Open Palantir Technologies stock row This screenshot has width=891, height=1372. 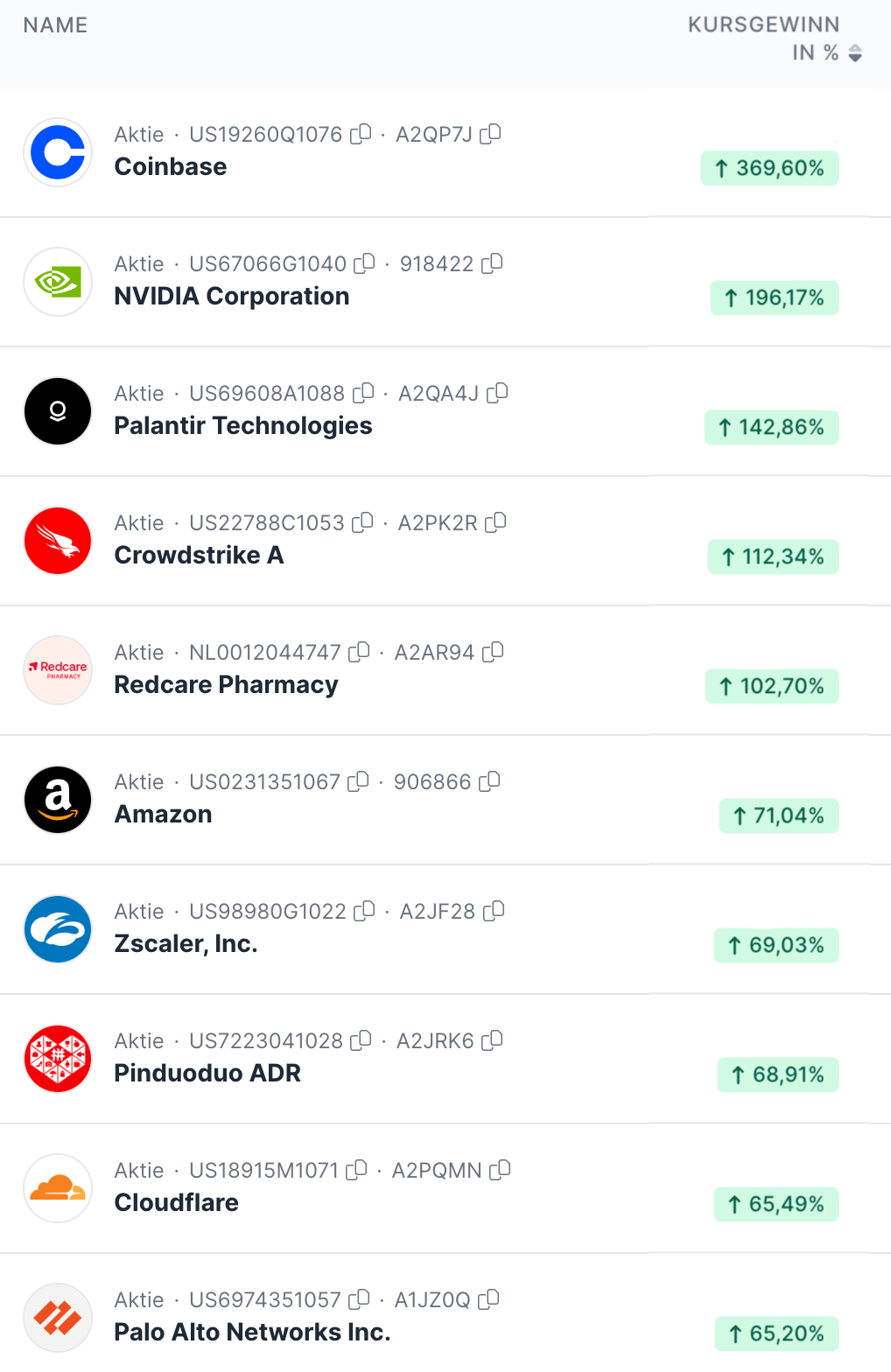pyautogui.click(x=445, y=411)
